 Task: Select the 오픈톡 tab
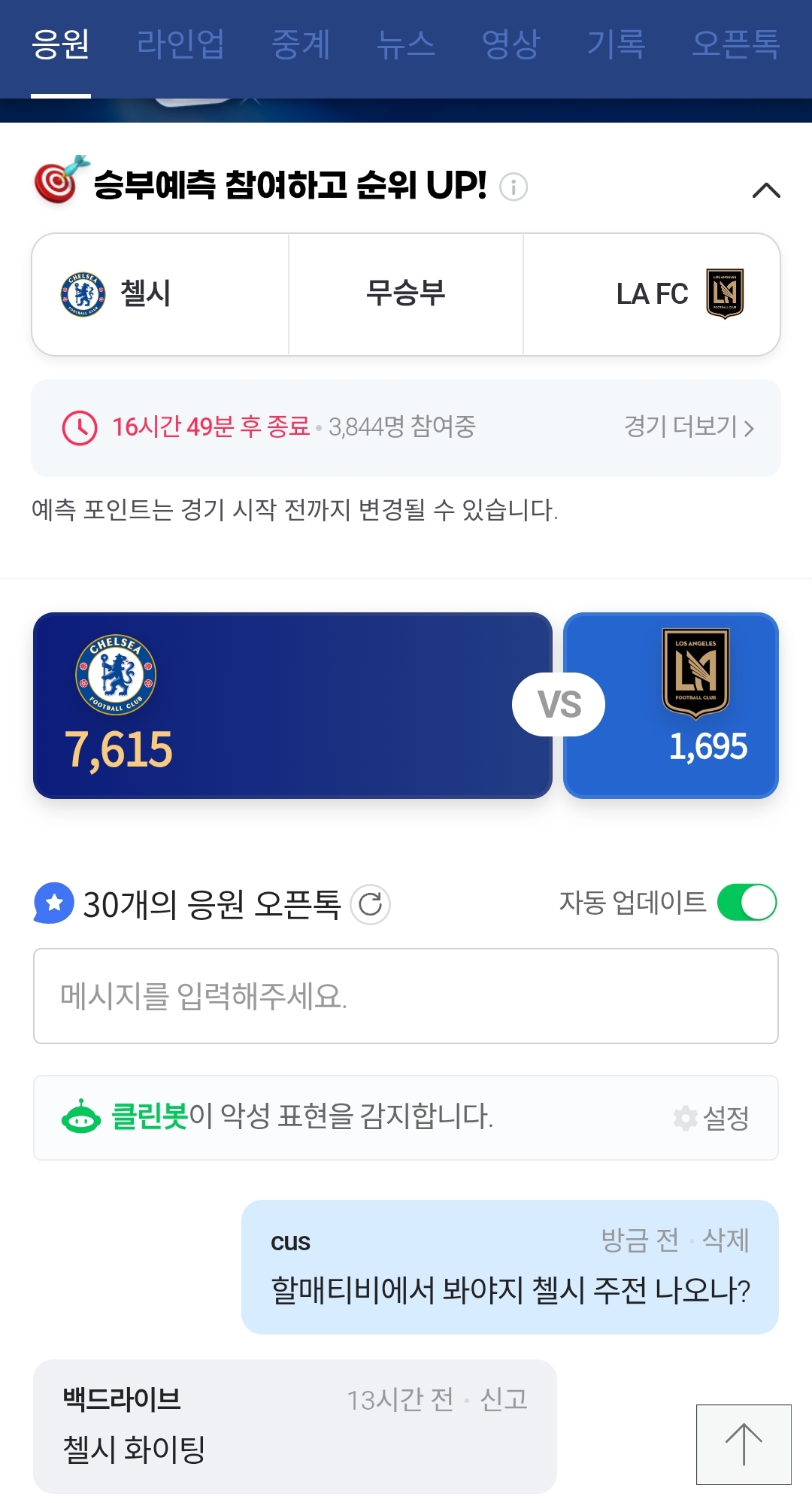click(x=736, y=45)
